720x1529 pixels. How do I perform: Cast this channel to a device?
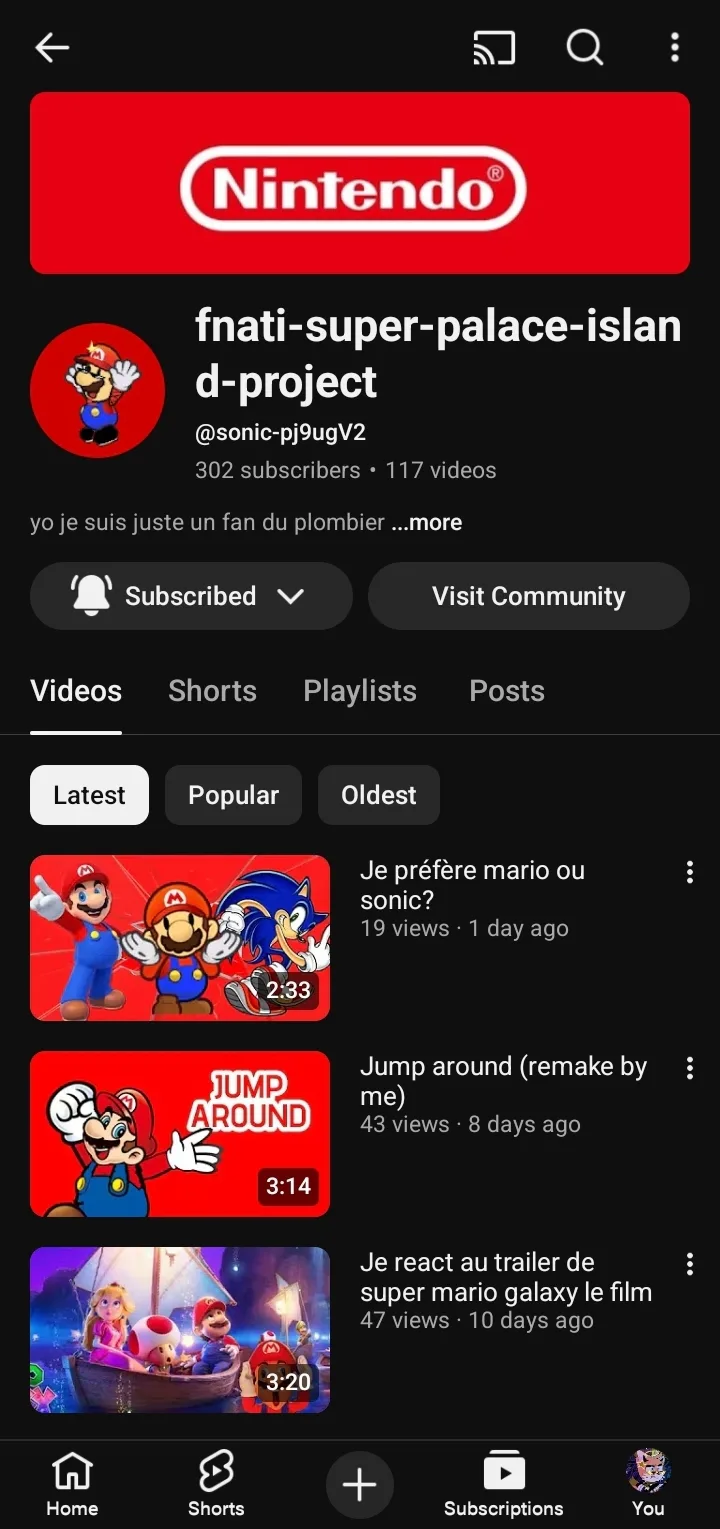[494, 47]
